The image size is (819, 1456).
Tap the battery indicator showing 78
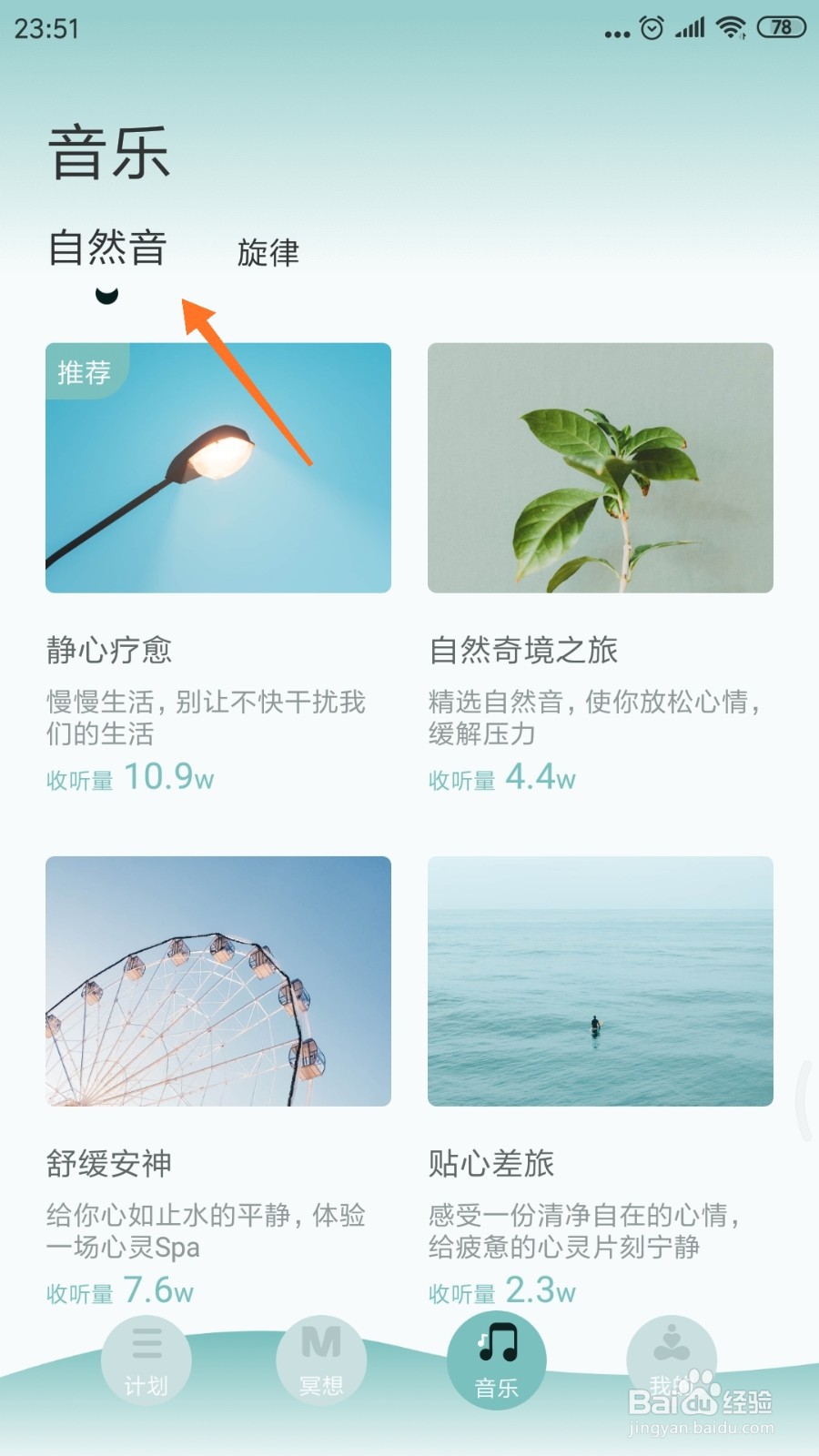point(780,27)
